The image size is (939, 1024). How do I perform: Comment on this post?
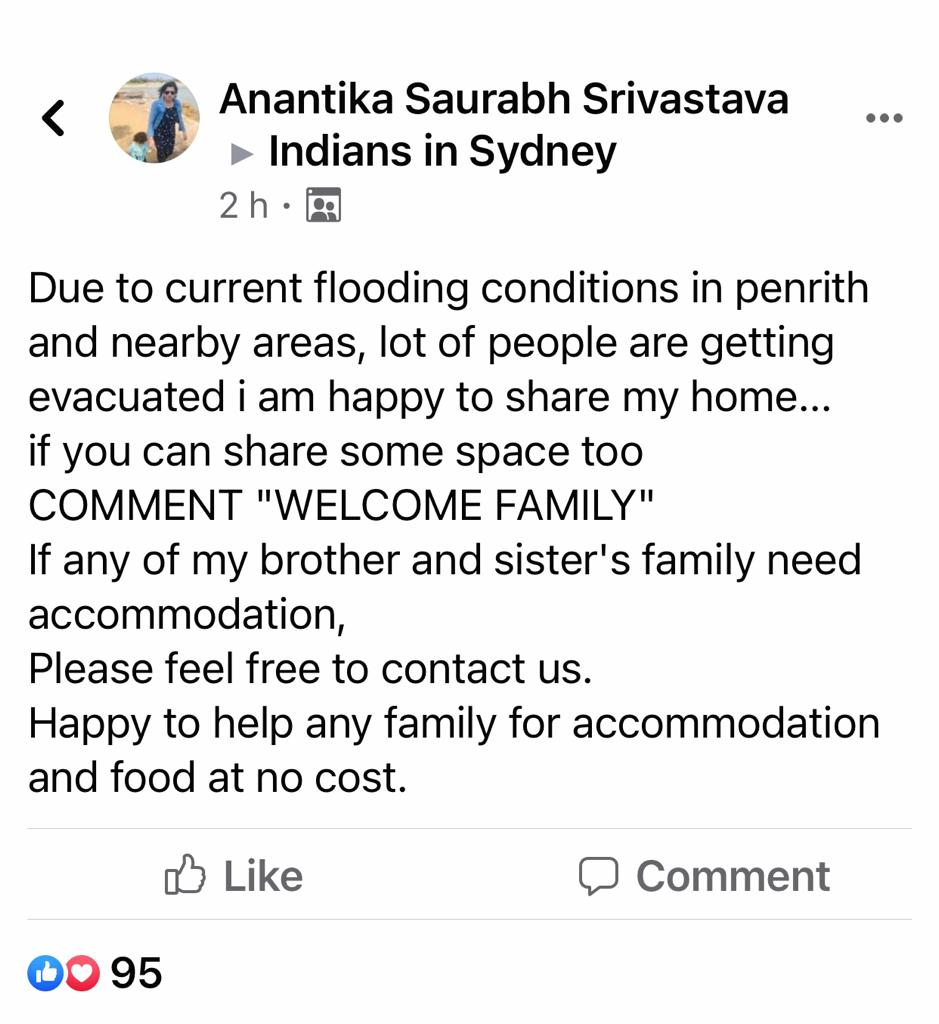pyautogui.click(x=704, y=876)
